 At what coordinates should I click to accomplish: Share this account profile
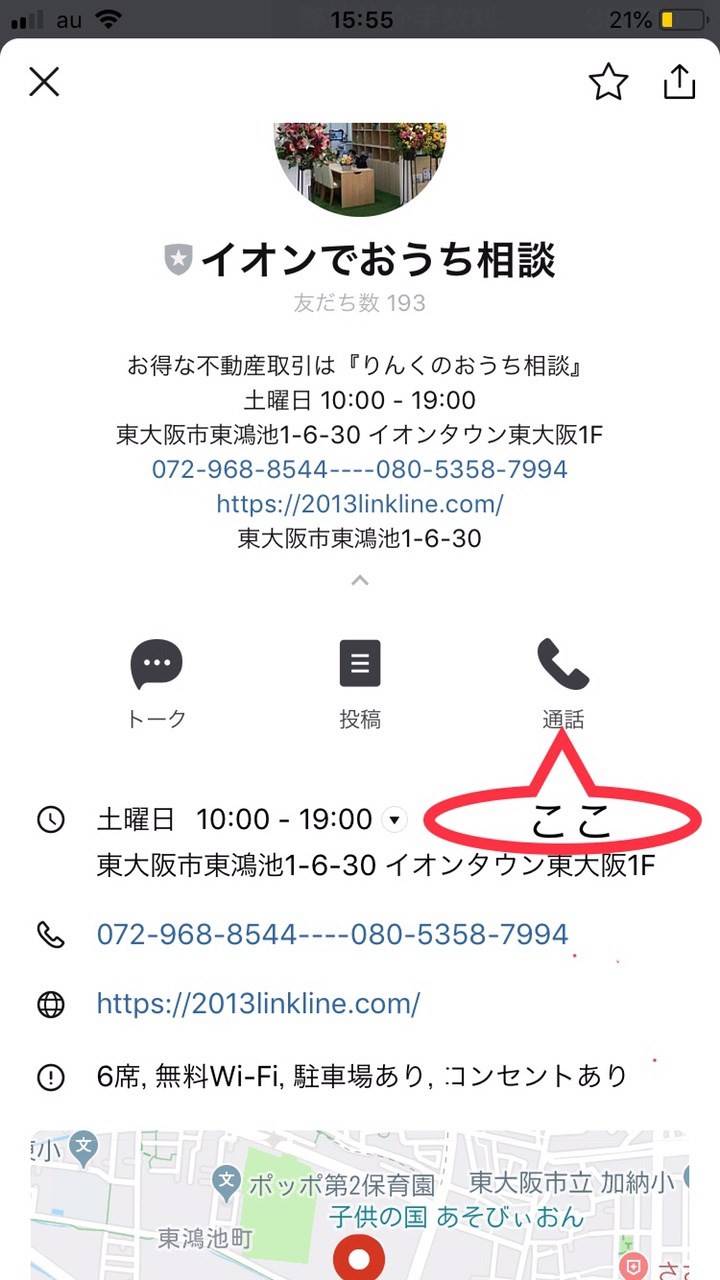tap(679, 82)
